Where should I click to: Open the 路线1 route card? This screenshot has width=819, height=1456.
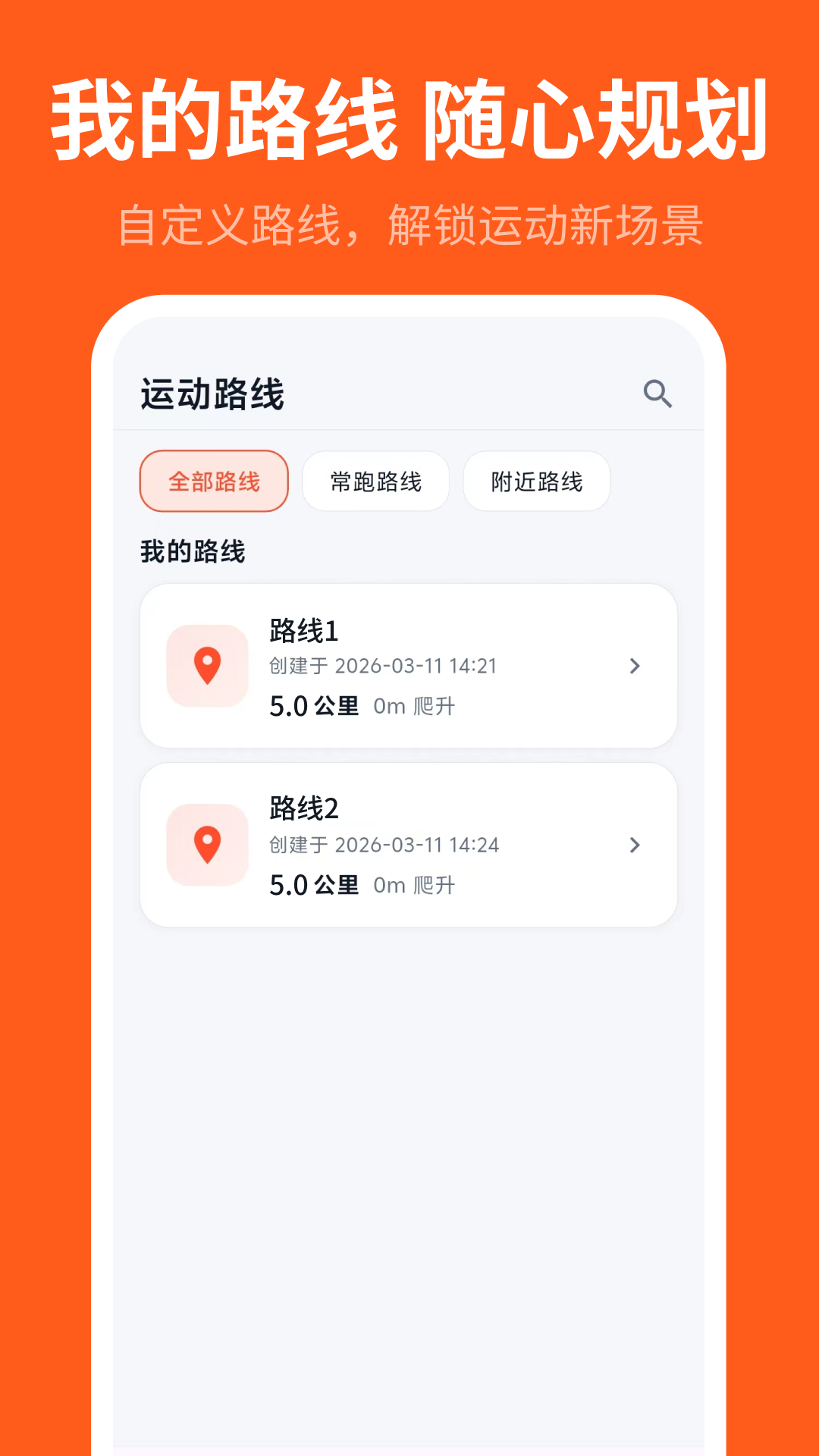click(409, 667)
